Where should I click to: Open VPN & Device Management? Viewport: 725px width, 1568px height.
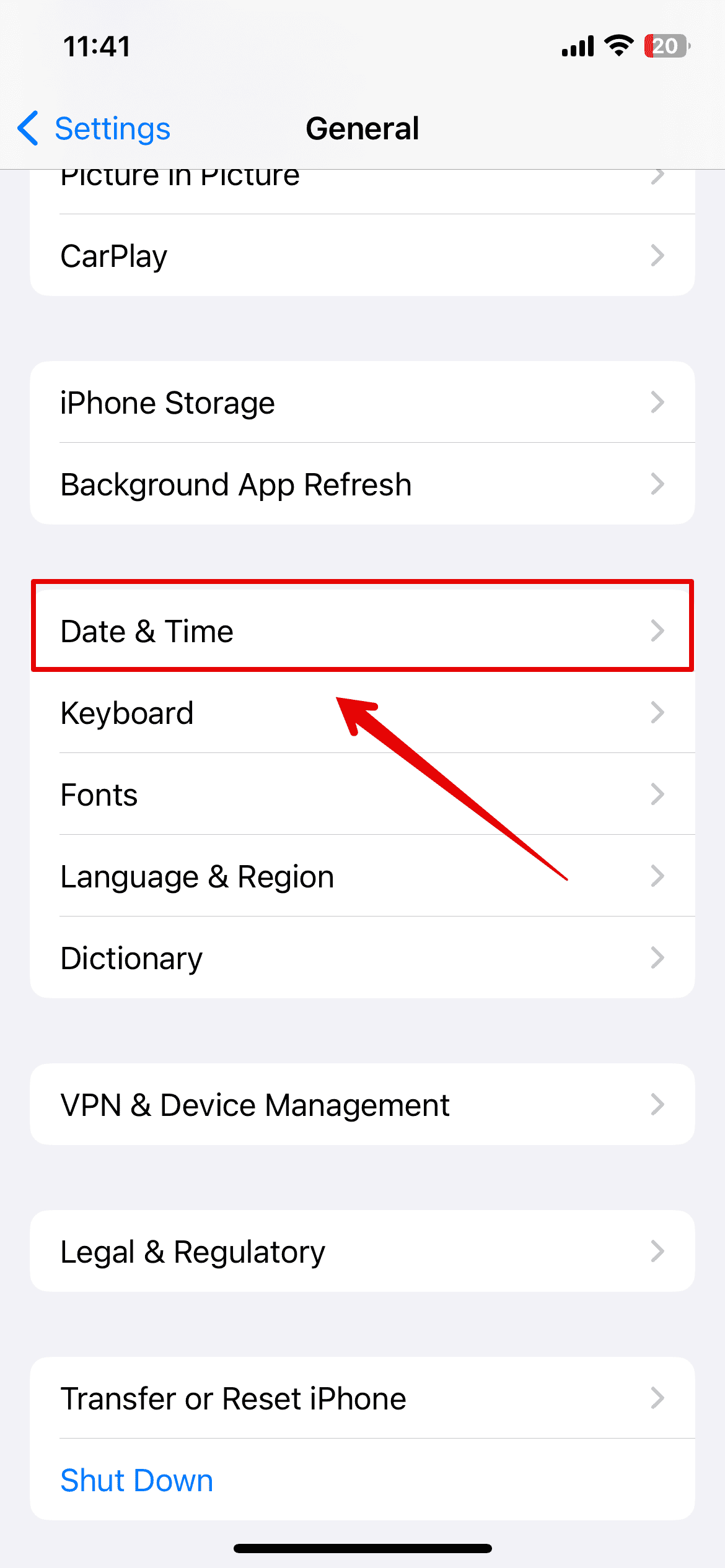(x=362, y=1105)
